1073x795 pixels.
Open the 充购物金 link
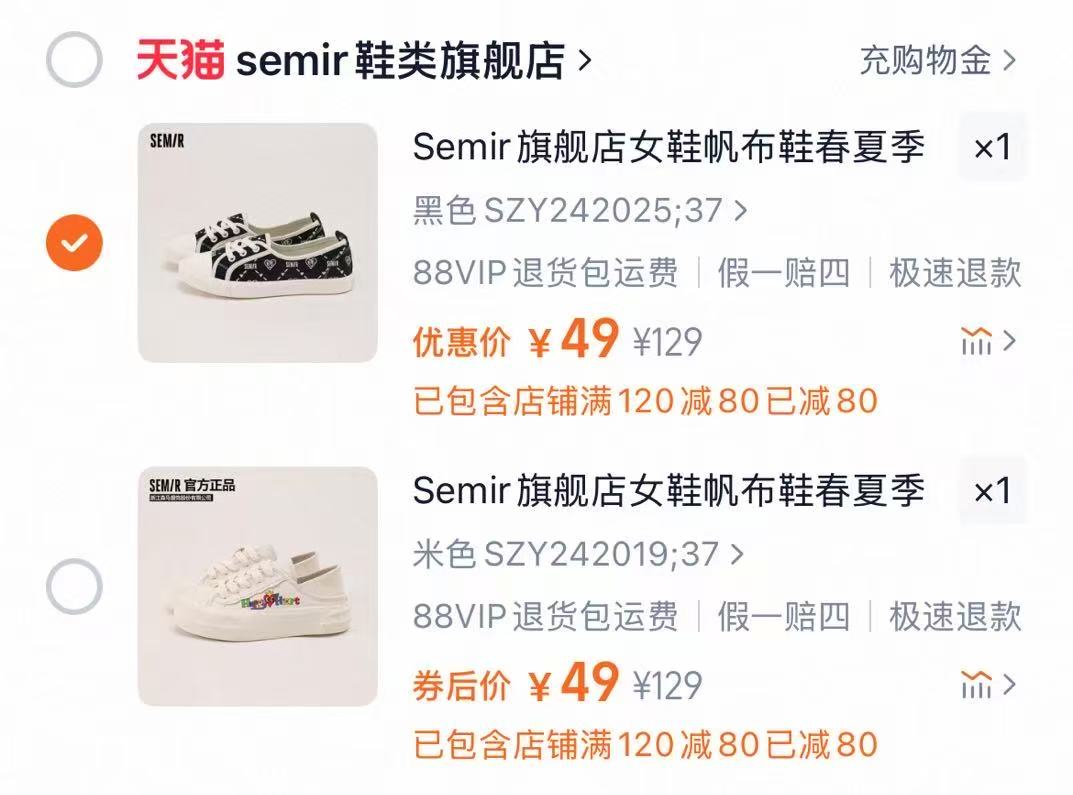pyautogui.click(x=936, y=60)
